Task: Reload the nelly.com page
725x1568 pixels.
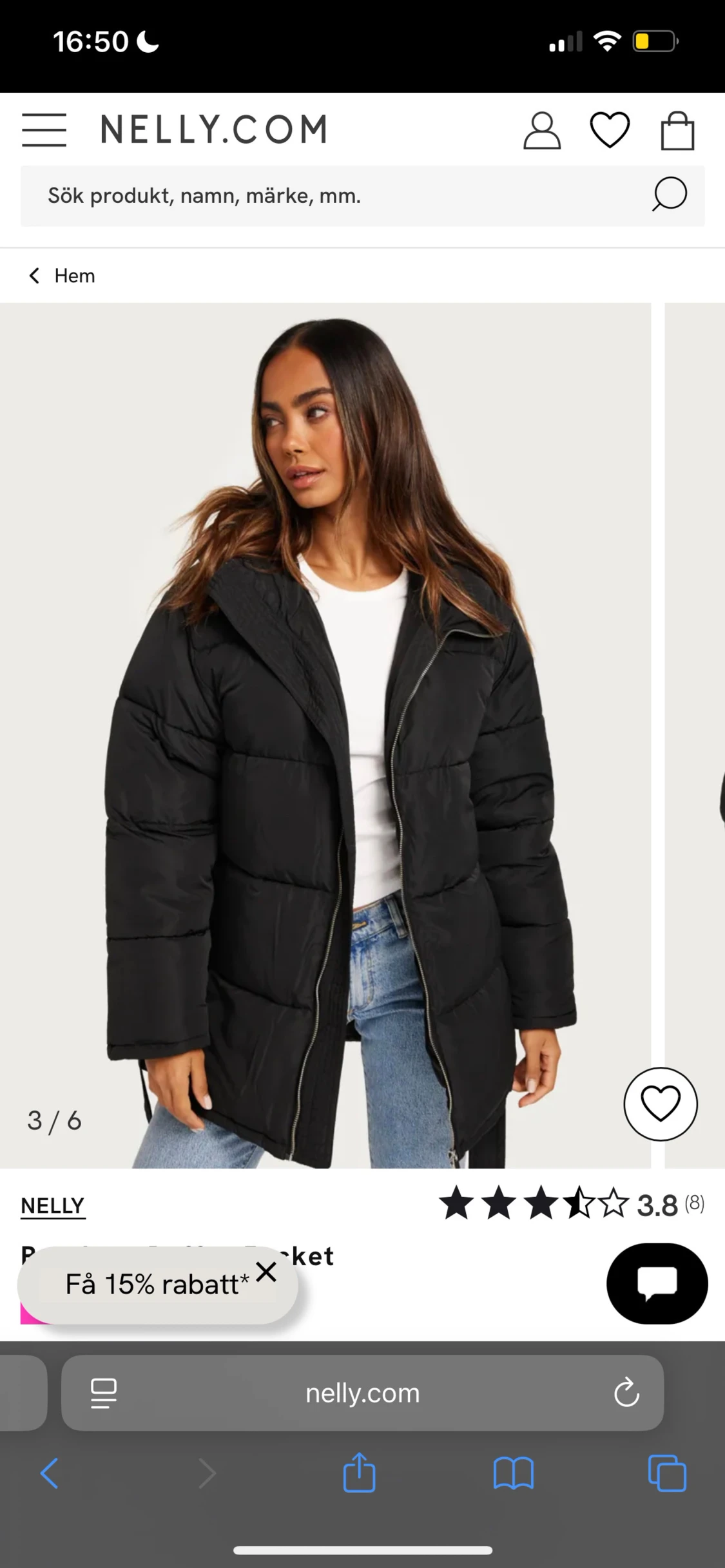Action: click(626, 1393)
